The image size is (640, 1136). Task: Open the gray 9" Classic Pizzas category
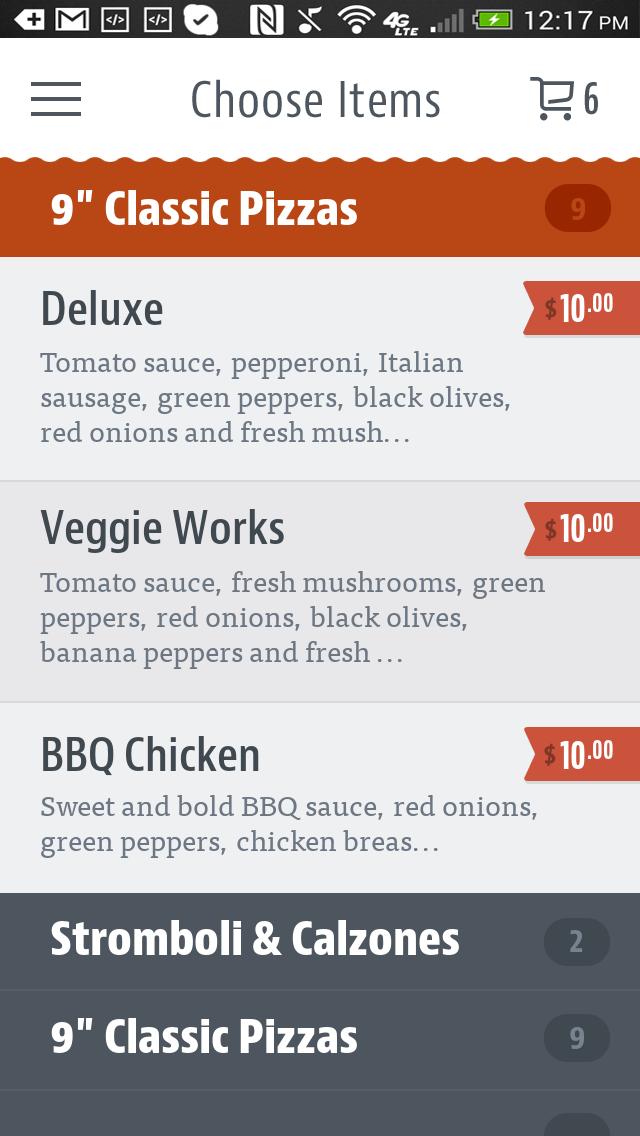tap(320, 1038)
